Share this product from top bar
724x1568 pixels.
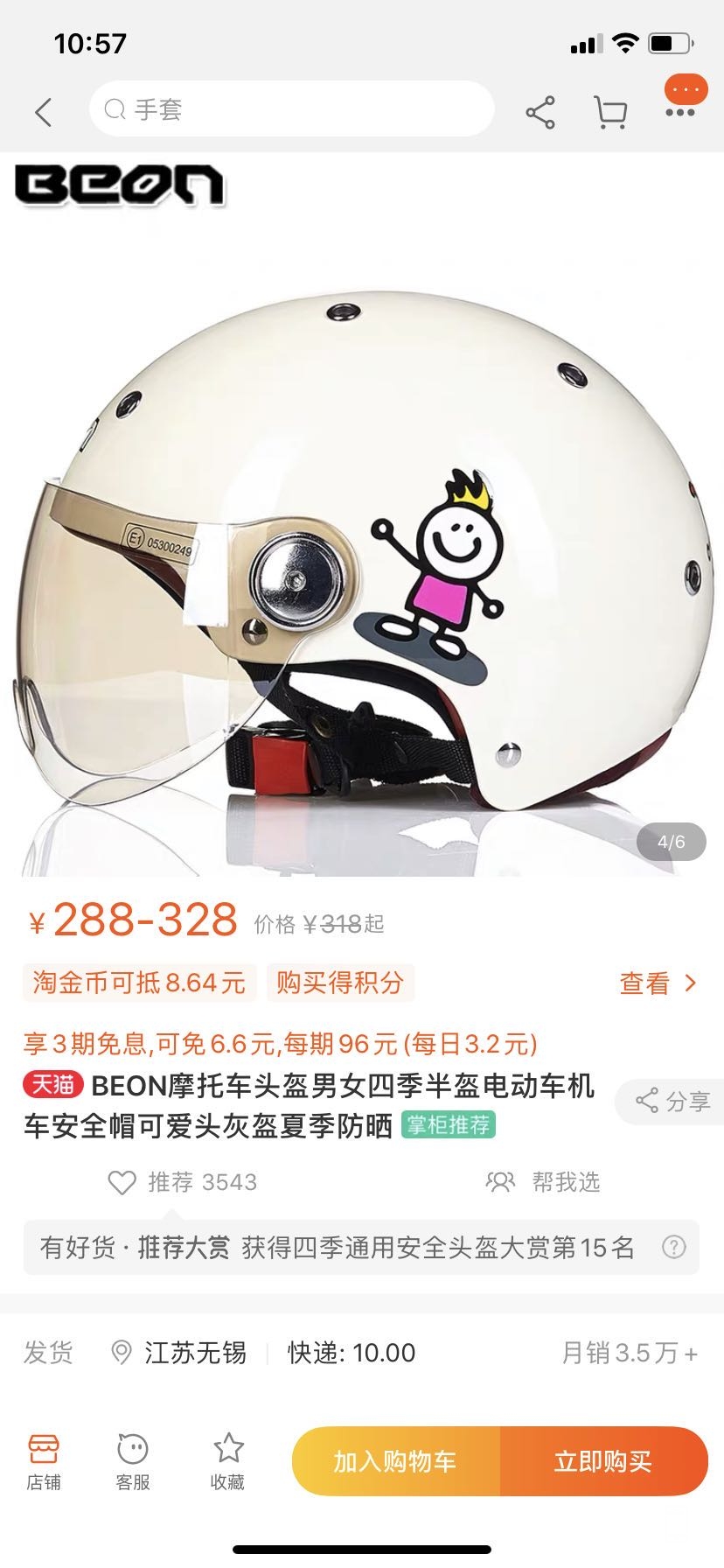click(540, 113)
